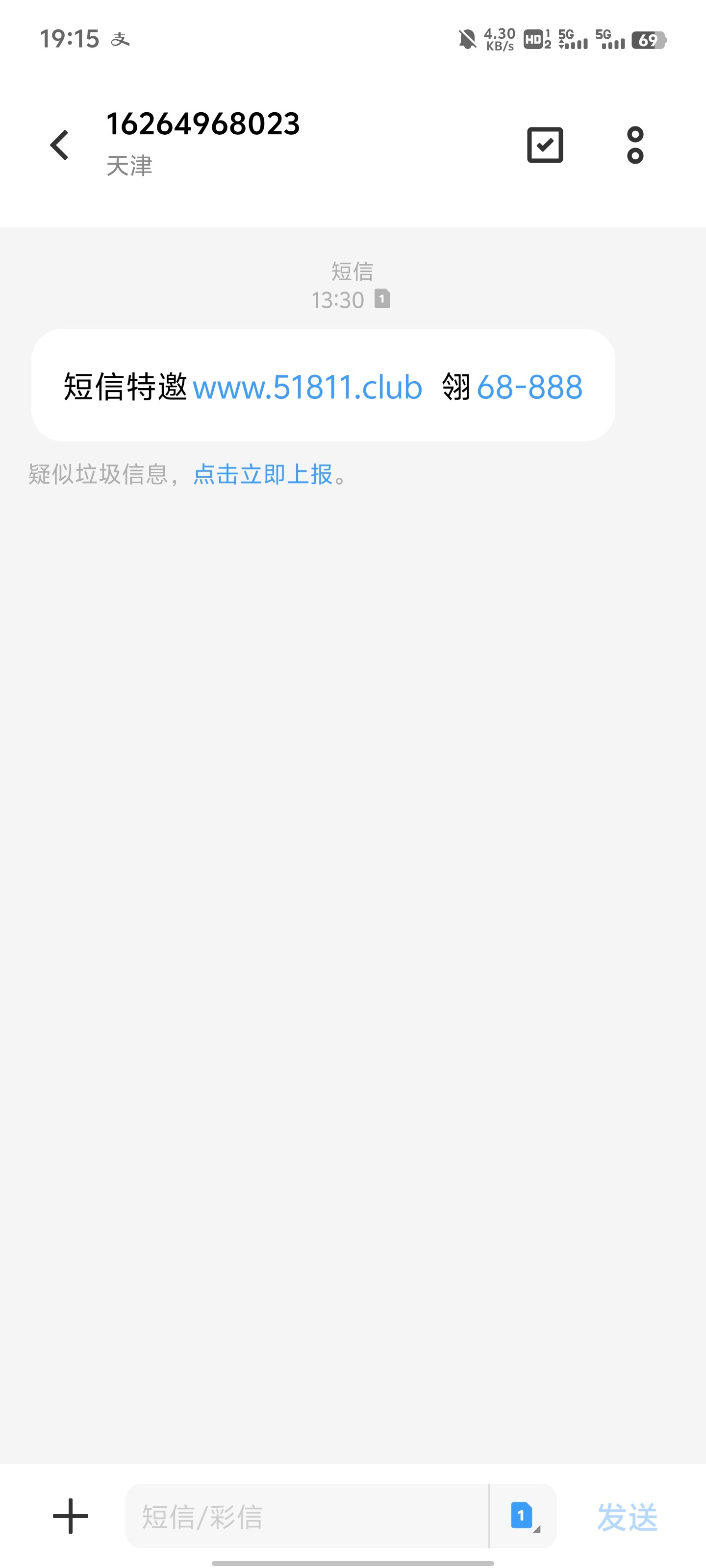Open the www.51811.club link
The width and height of the screenshot is (706, 1568).
pos(307,387)
